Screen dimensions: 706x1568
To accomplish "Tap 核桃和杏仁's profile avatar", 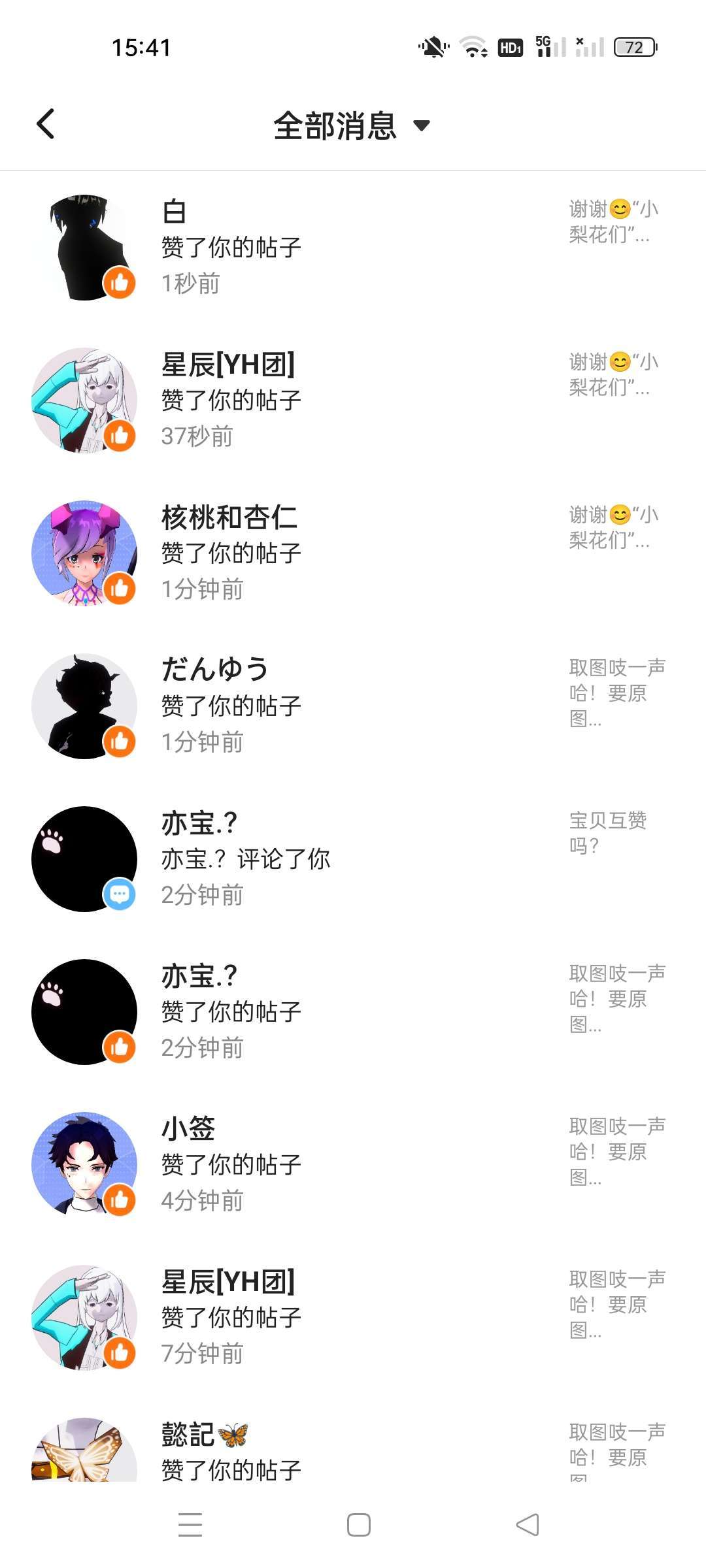I will pyautogui.click(x=84, y=553).
